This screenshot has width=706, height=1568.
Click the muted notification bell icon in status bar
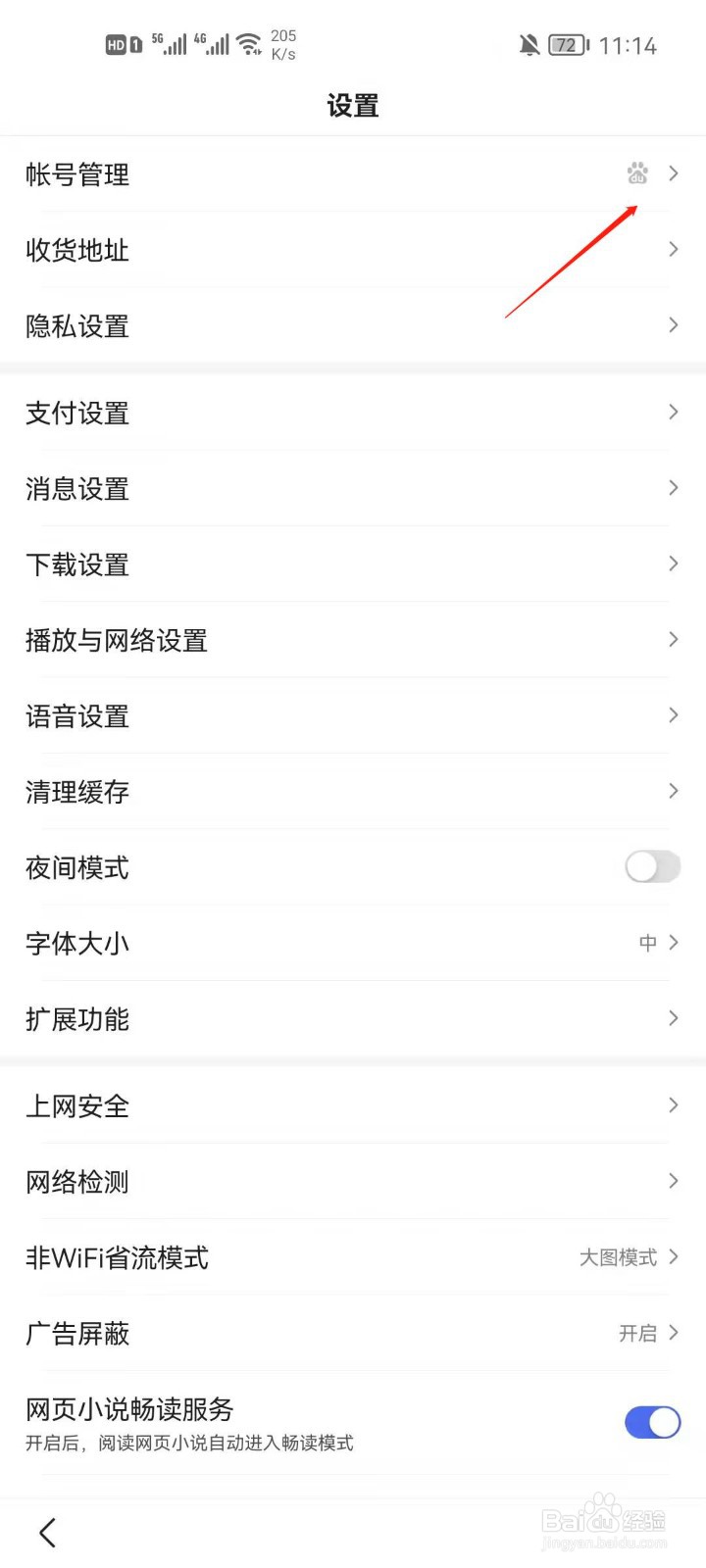[x=529, y=43]
